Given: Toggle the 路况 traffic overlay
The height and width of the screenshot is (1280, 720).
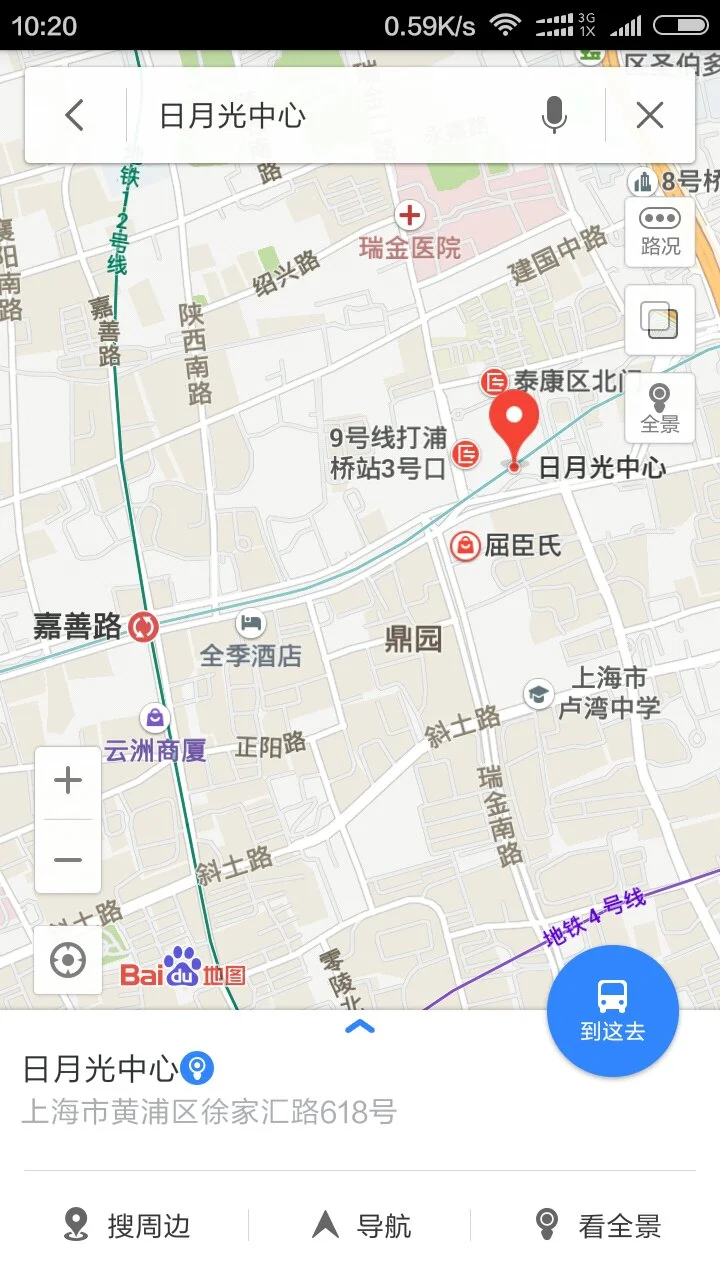Looking at the screenshot, I should [x=659, y=228].
